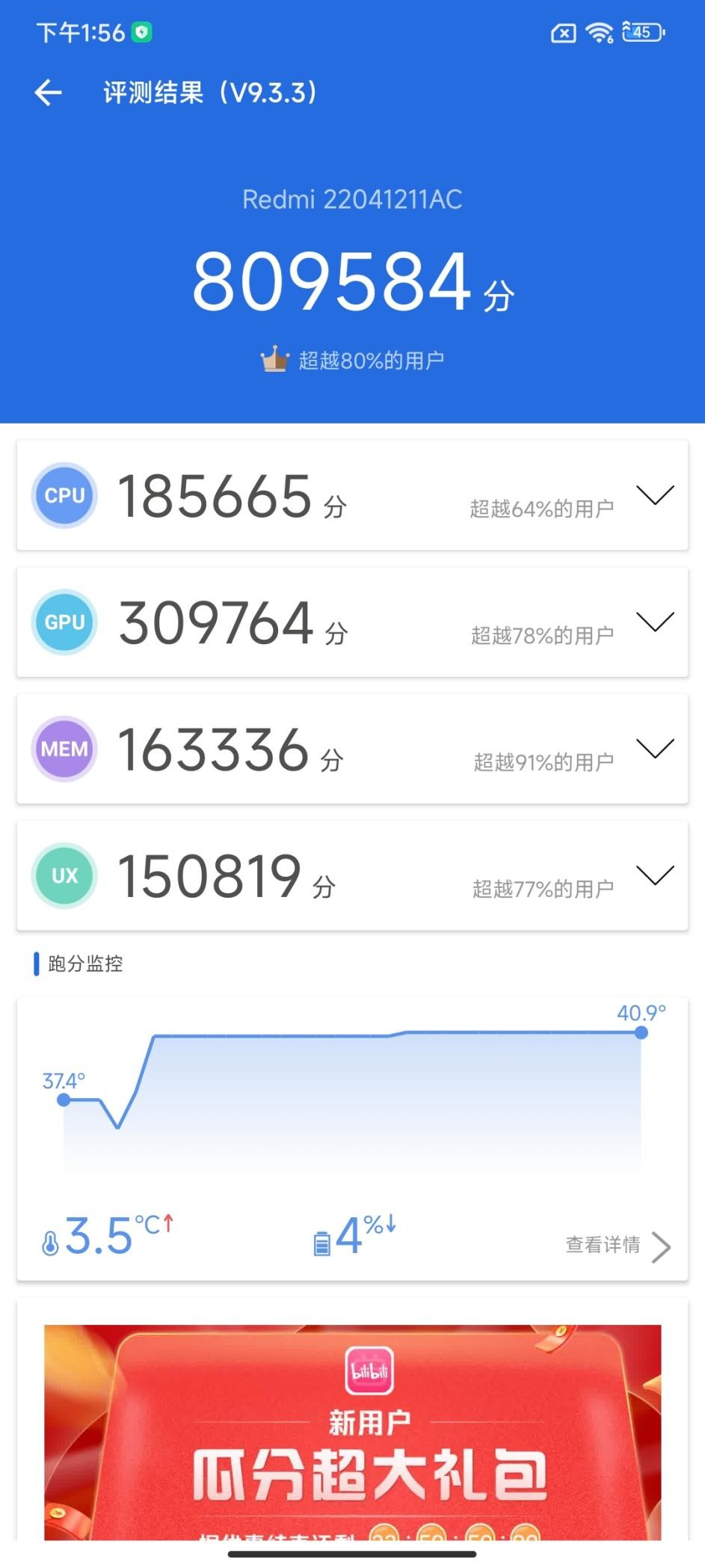Screen dimensions: 705x1568
Task: Select the UX score icon
Action: click(64, 876)
